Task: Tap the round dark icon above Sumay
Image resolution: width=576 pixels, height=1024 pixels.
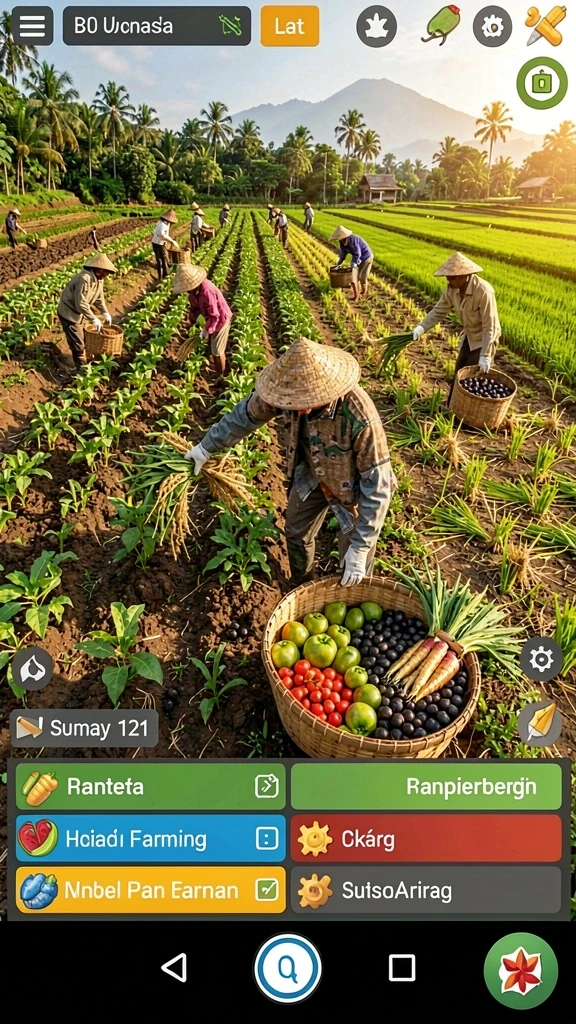Action: click(32, 668)
